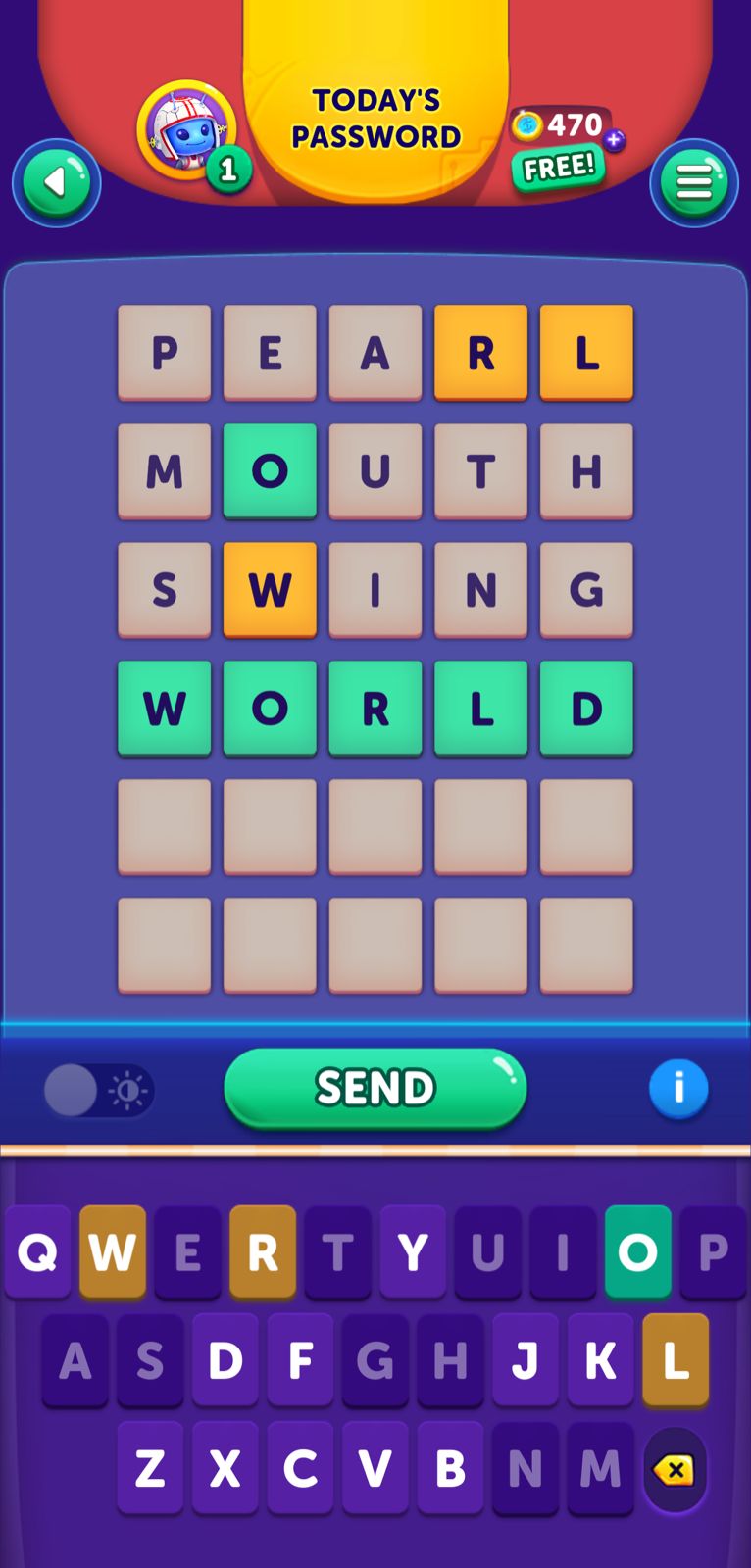Go back with the green arrow button
The height and width of the screenshot is (1568, 751).
[56, 183]
